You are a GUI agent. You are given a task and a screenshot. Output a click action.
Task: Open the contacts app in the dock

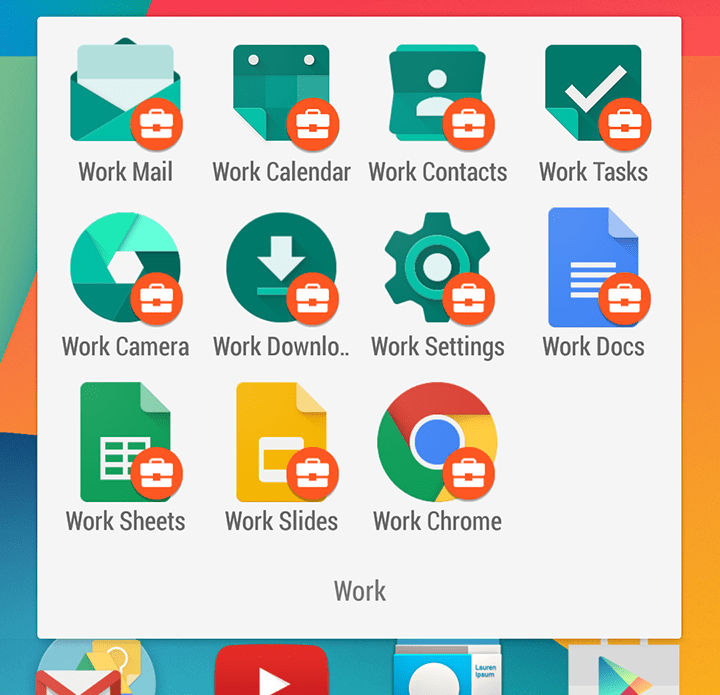(447, 669)
